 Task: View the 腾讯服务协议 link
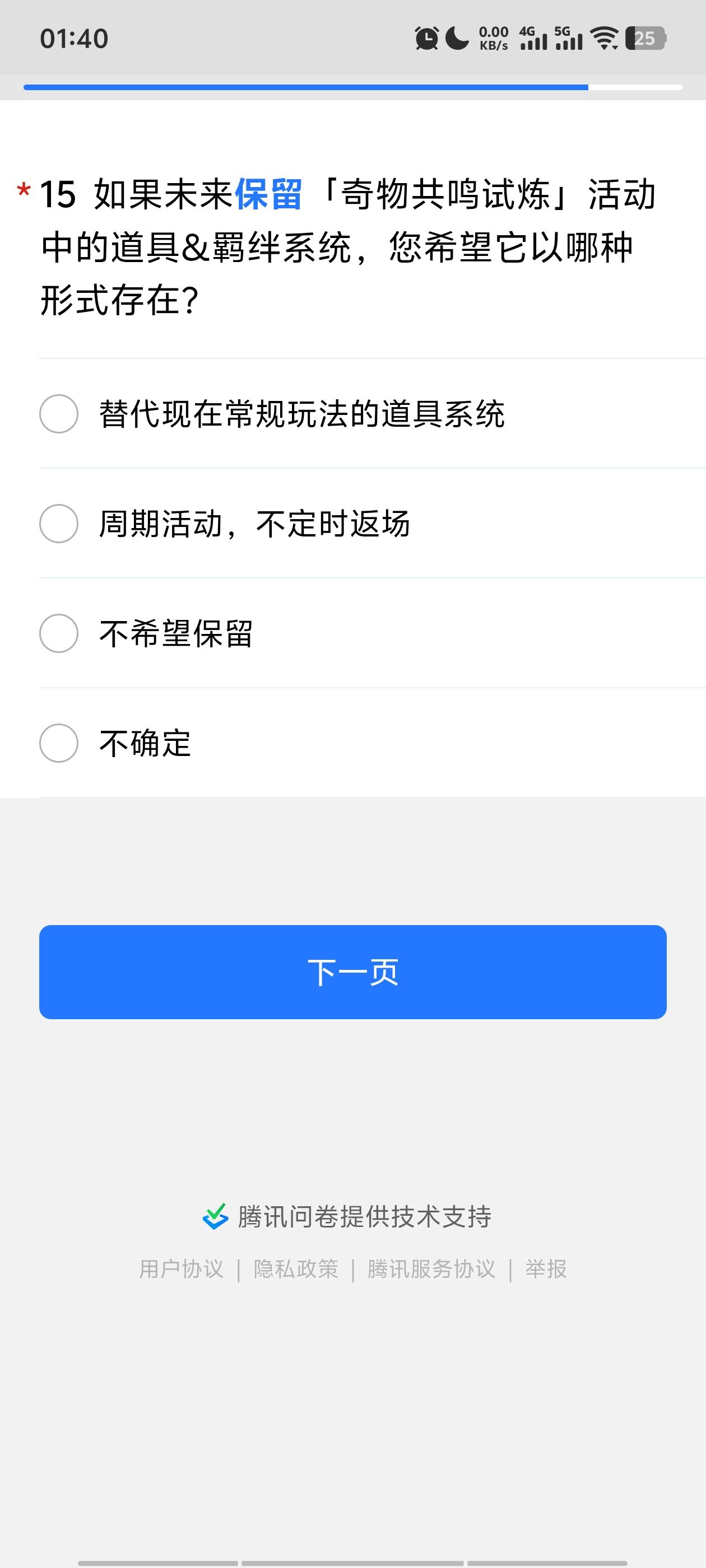tap(431, 1269)
